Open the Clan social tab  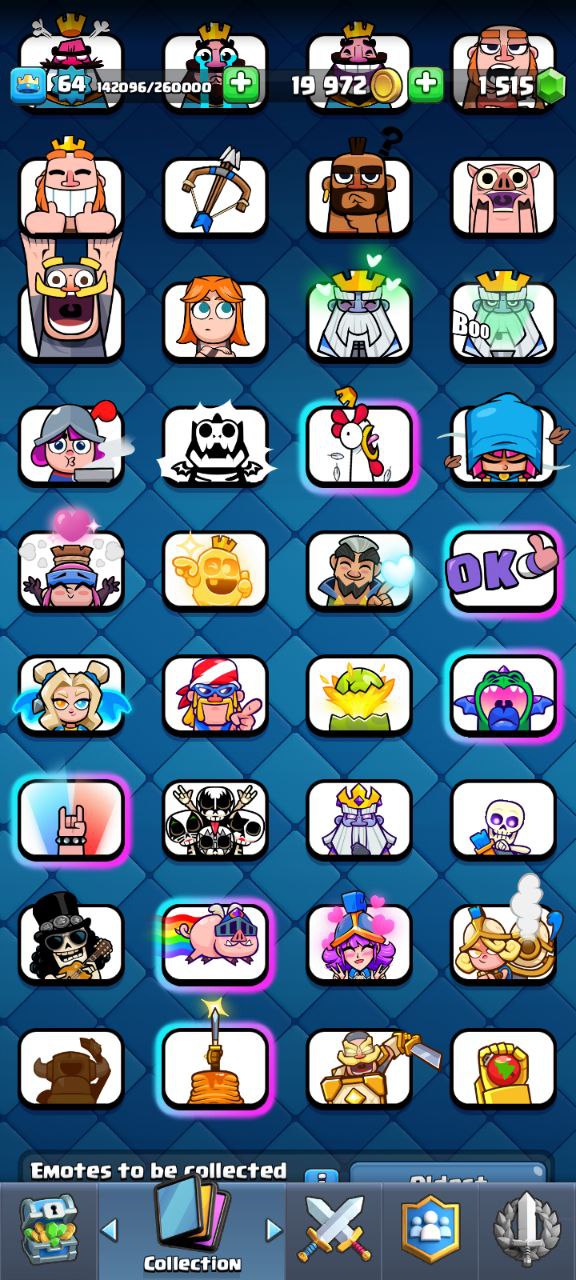point(430,1229)
